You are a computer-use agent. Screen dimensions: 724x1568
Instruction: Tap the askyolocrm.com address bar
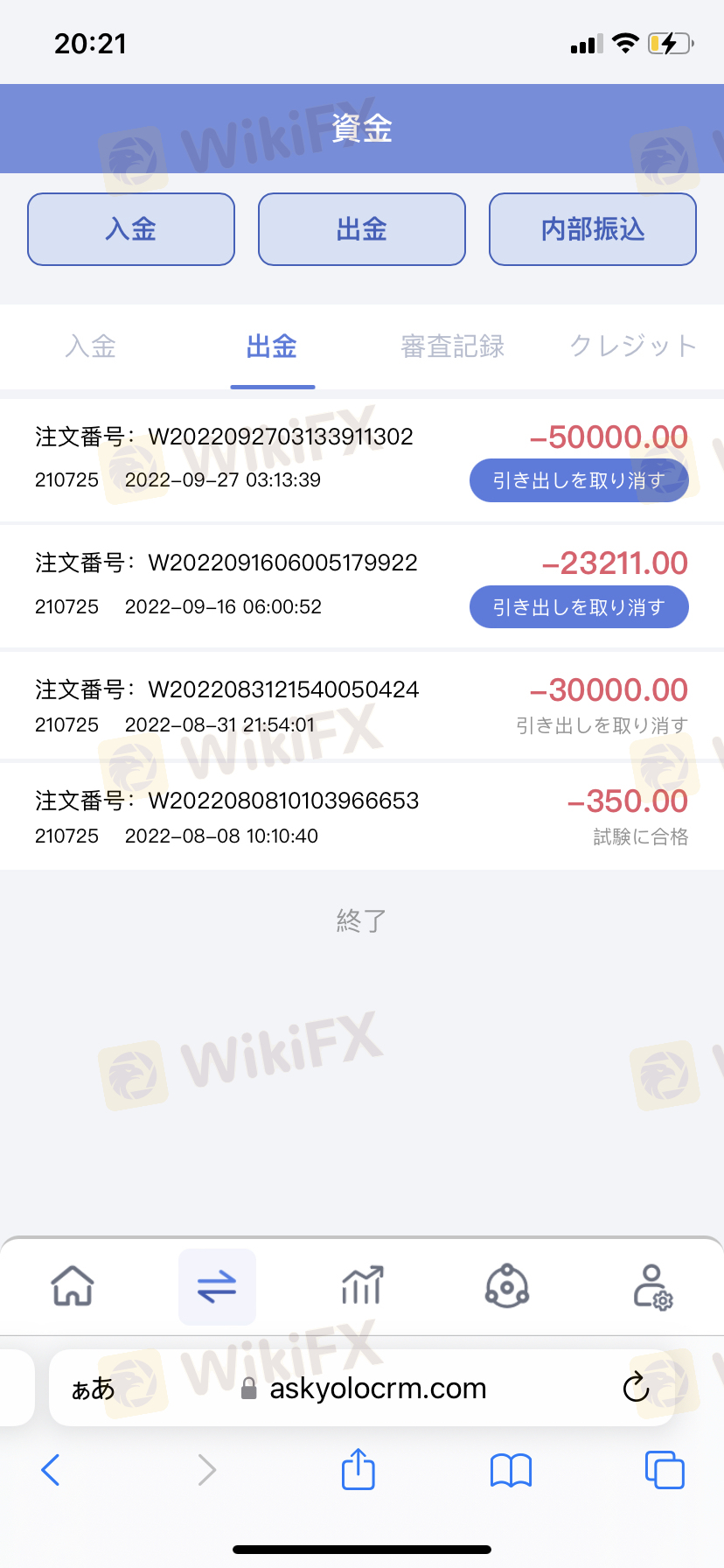point(363,1388)
